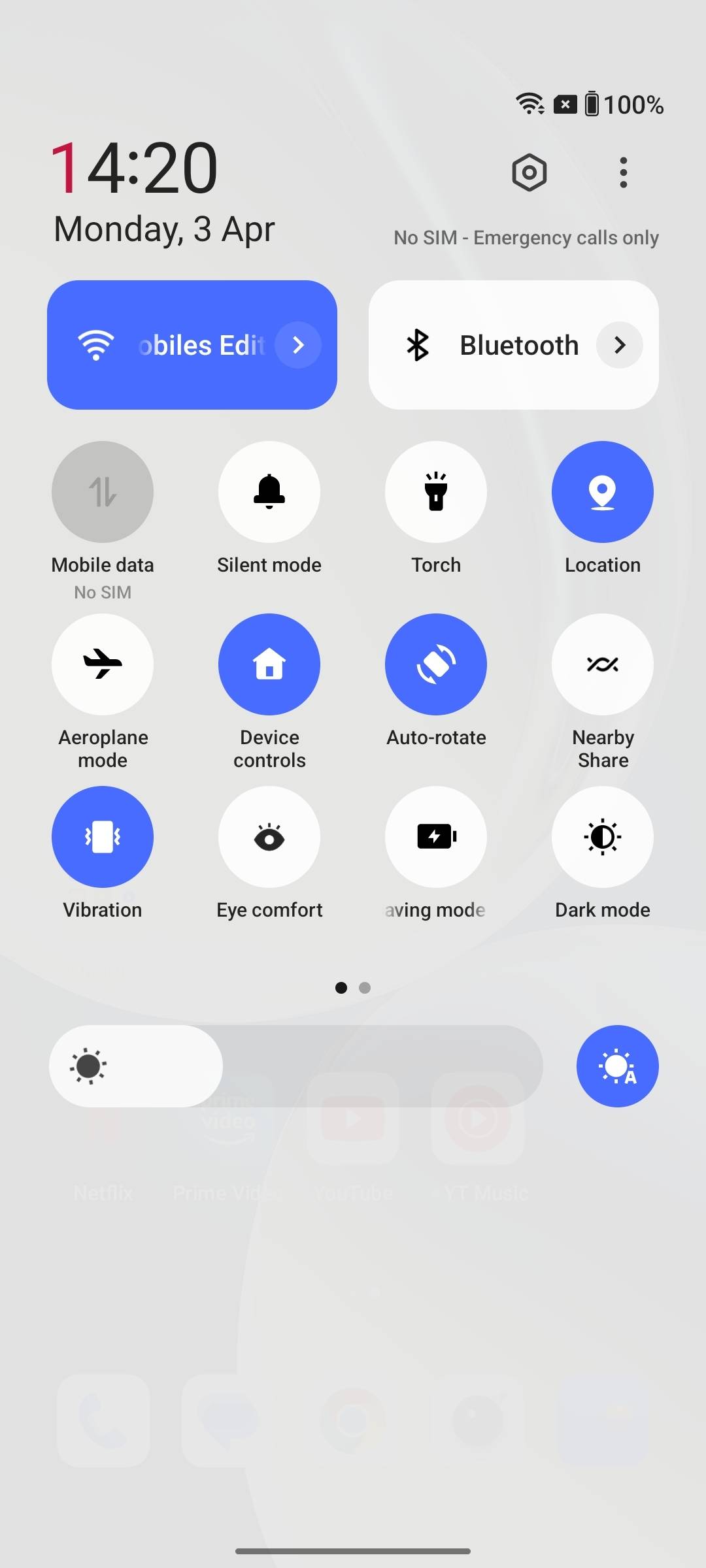Image resolution: width=706 pixels, height=1568 pixels.
Task: Tap the brightness slider to adjust
Action: (x=295, y=1066)
